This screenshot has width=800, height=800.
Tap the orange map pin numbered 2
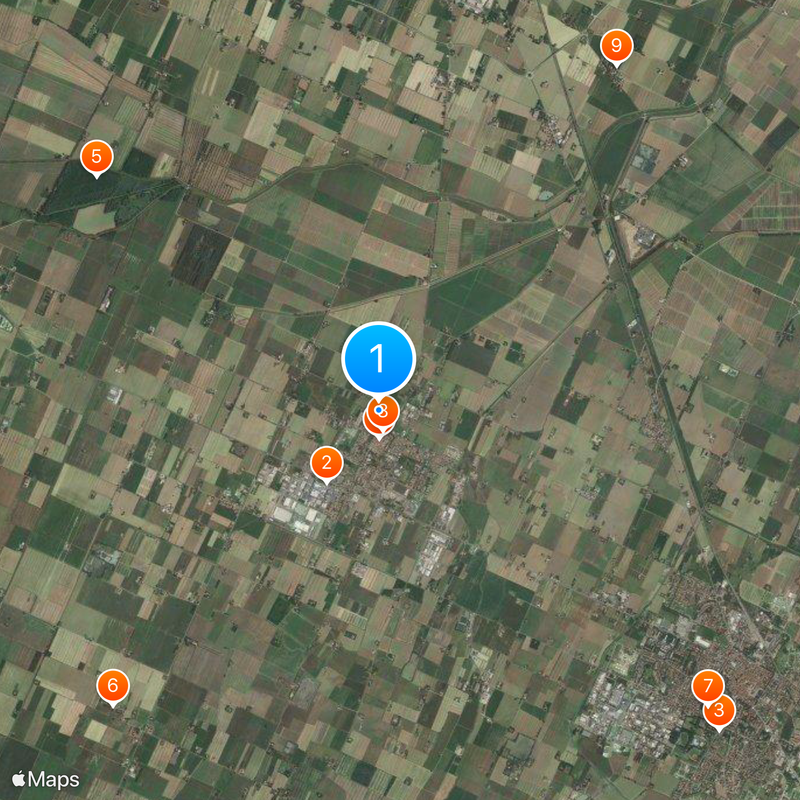tap(326, 463)
